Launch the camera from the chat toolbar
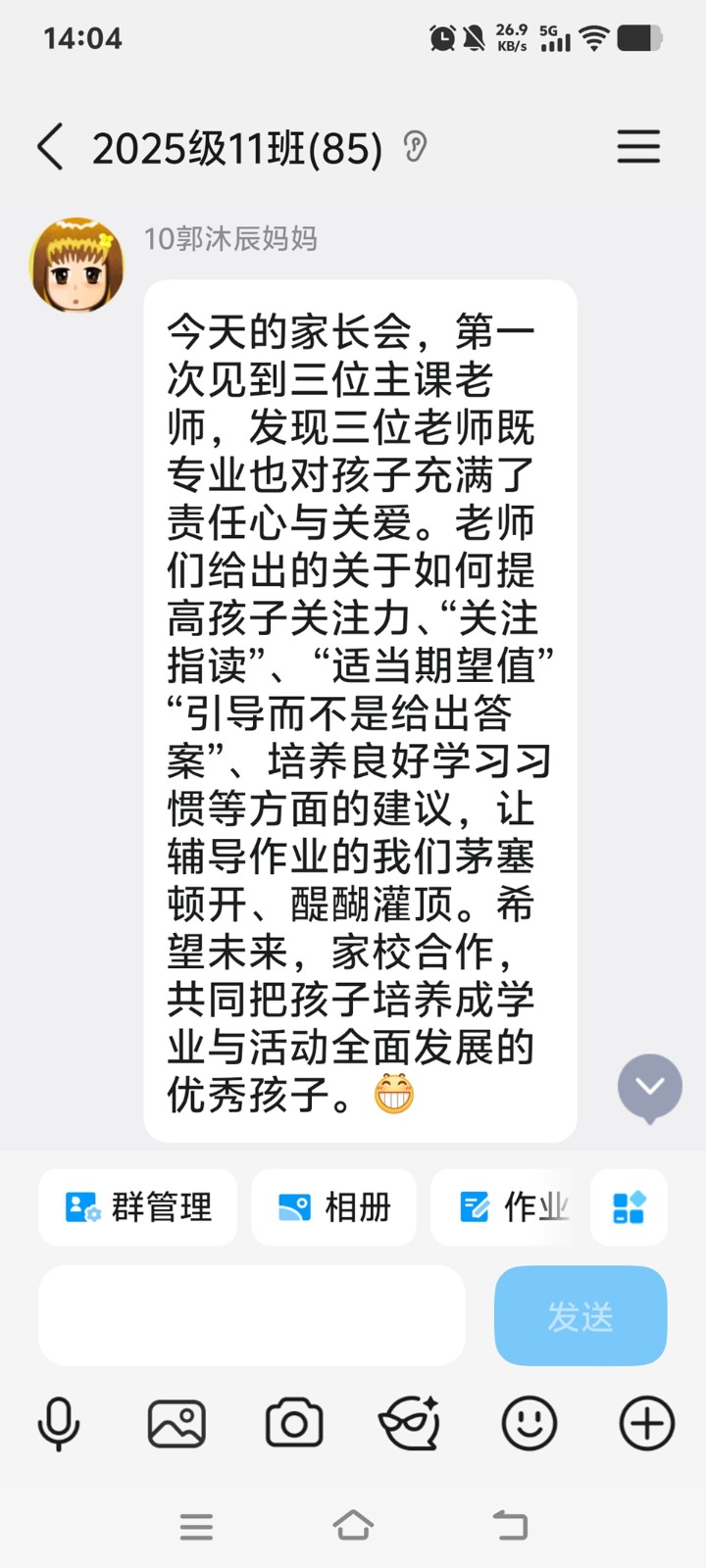 pos(294,1423)
